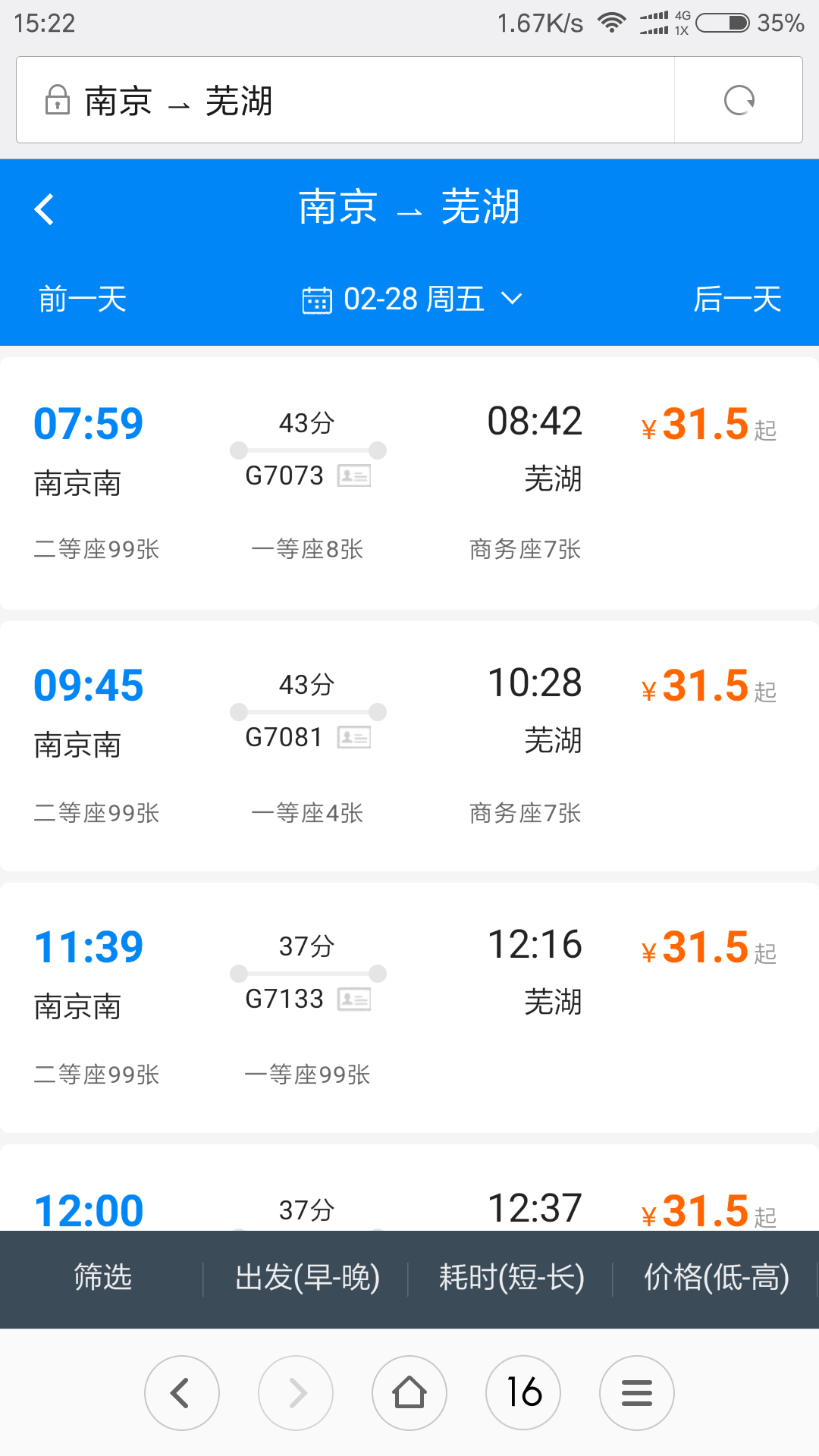Tap the browser address bar for 南京 → 芜湖
This screenshot has height=1456, width=819.
tap(345, 100)
